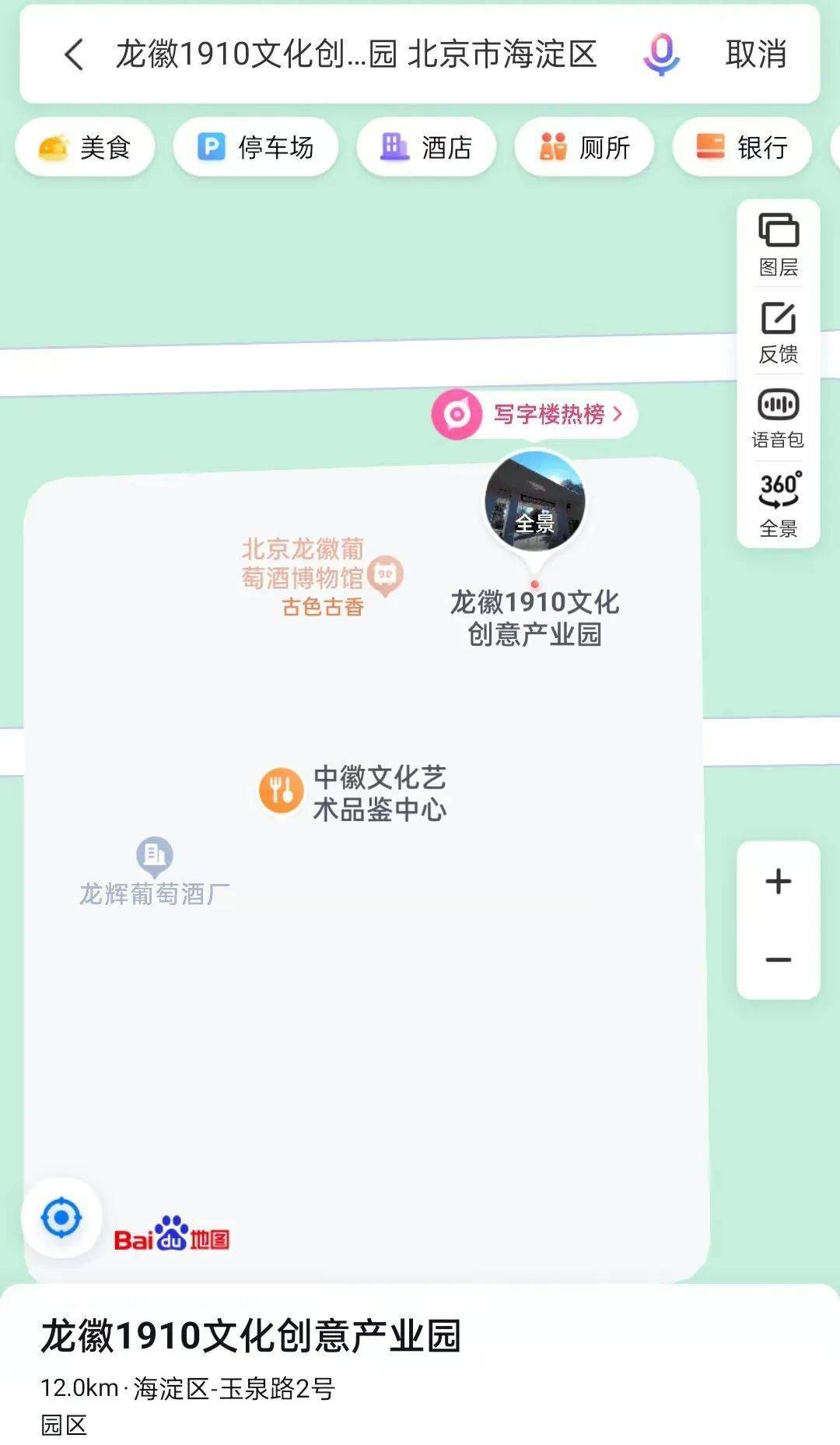Open the 语音包 voice pack

pyautogui.click(x=779, y=418)
